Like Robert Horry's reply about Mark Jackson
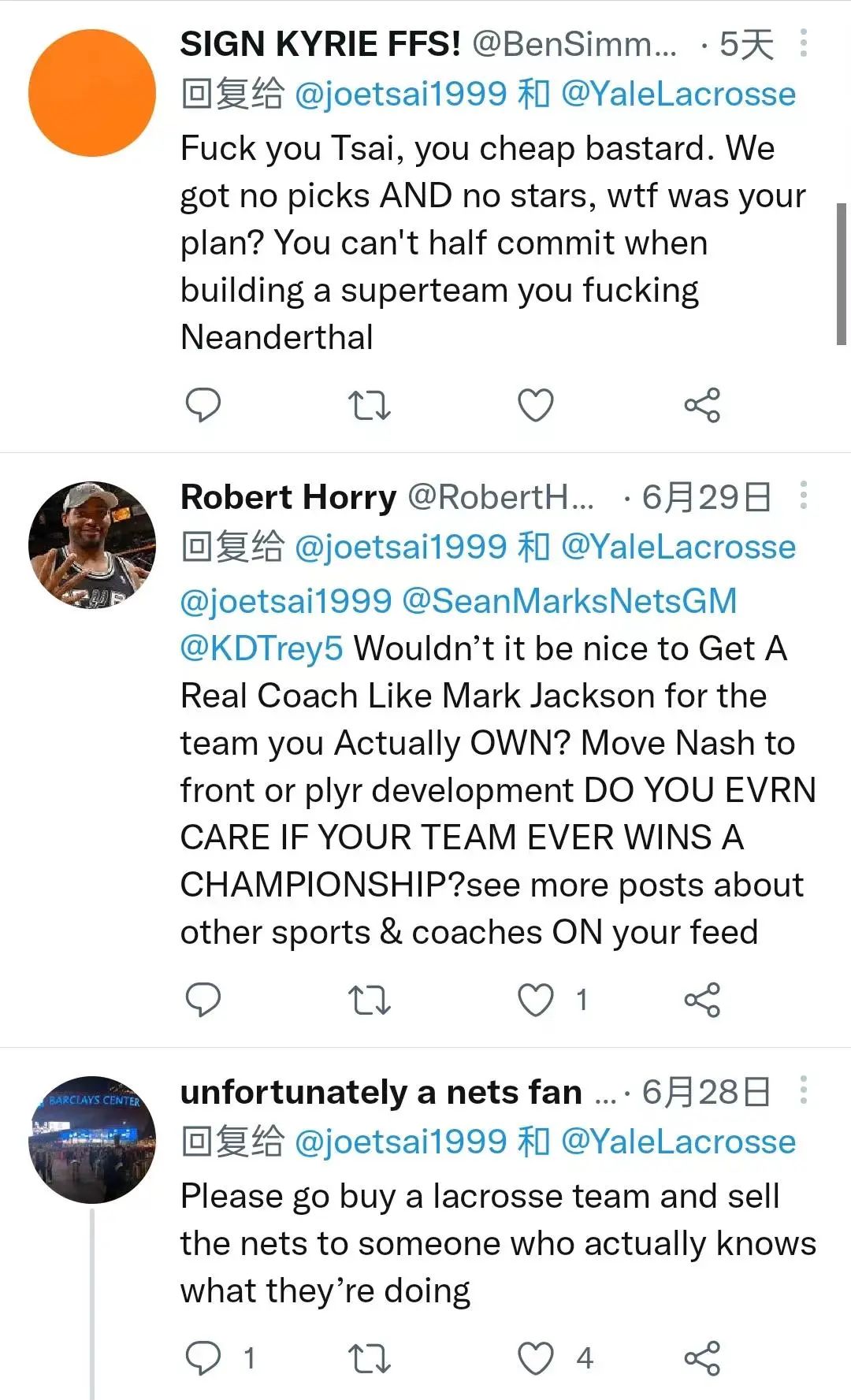The image size is (851, 1400). pyautogui.click(x=536, y=1002)
